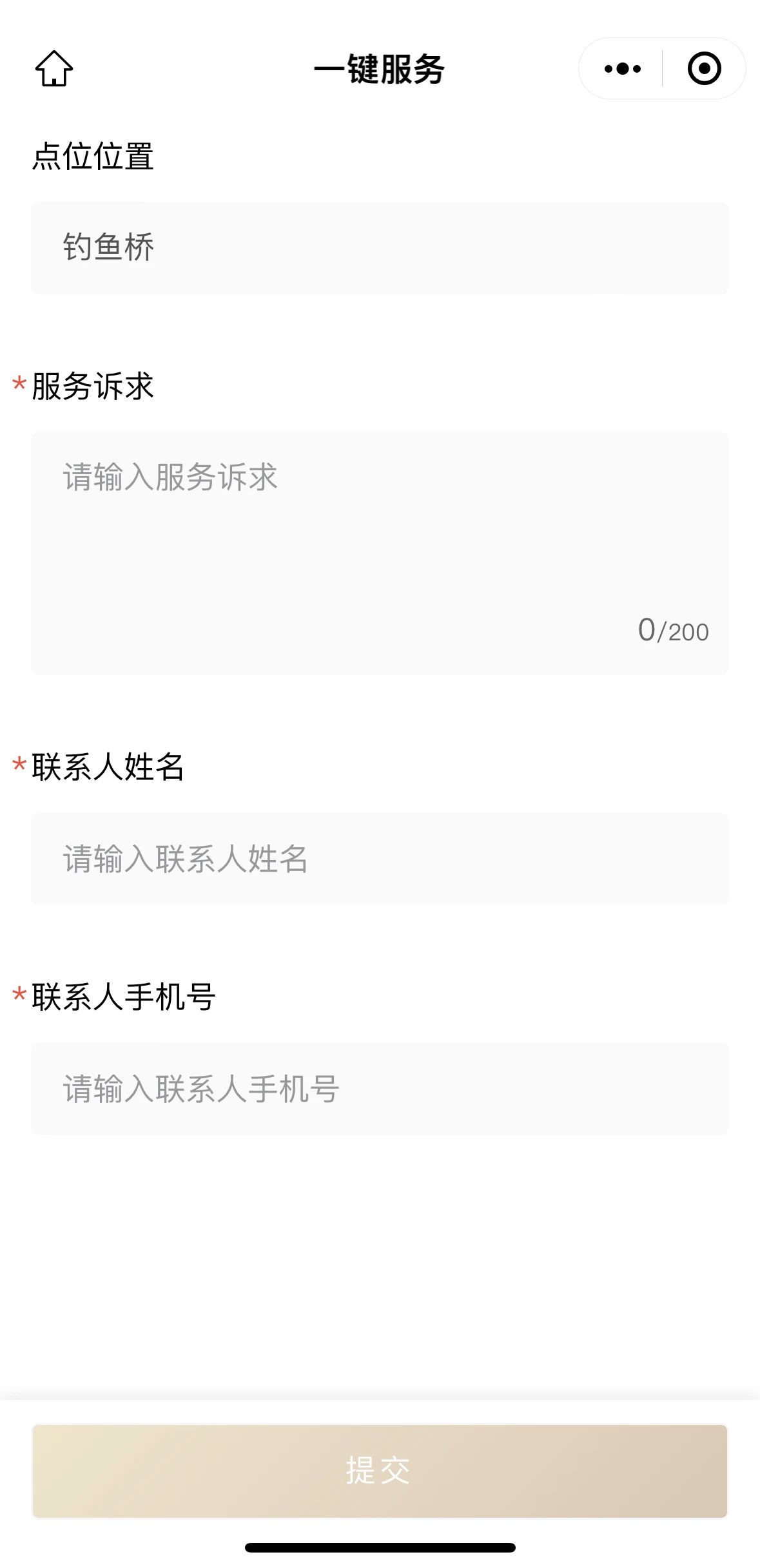Go to the mini program home page
This screenshot has width=760, height=1568.
pos(54,68)
